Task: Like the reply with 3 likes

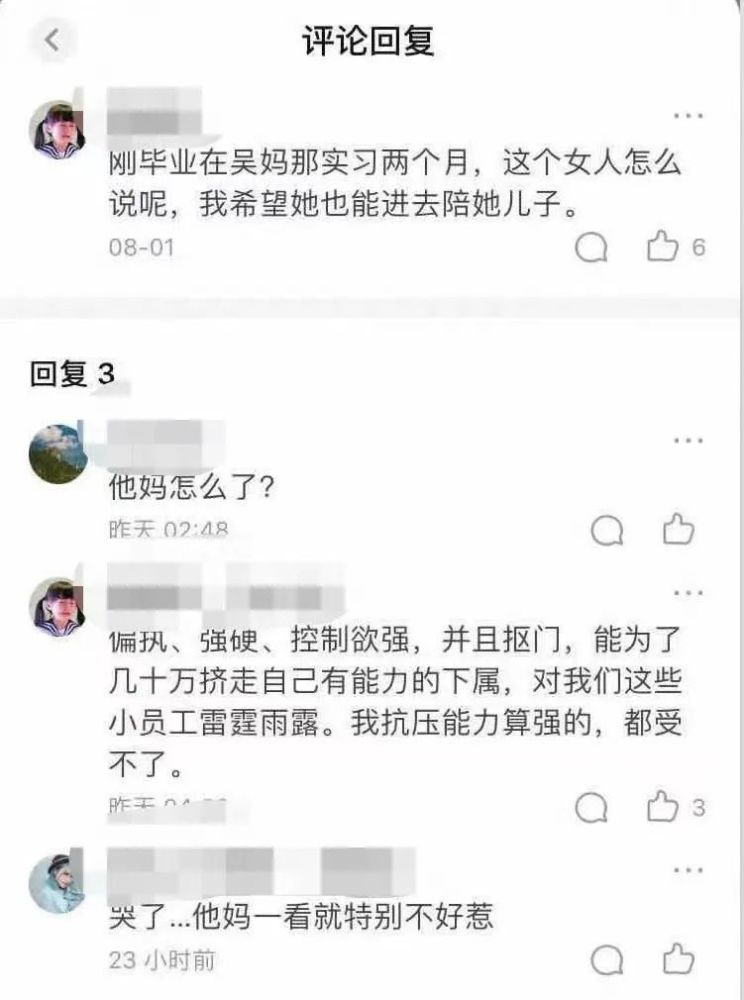Action: point(663,807)
